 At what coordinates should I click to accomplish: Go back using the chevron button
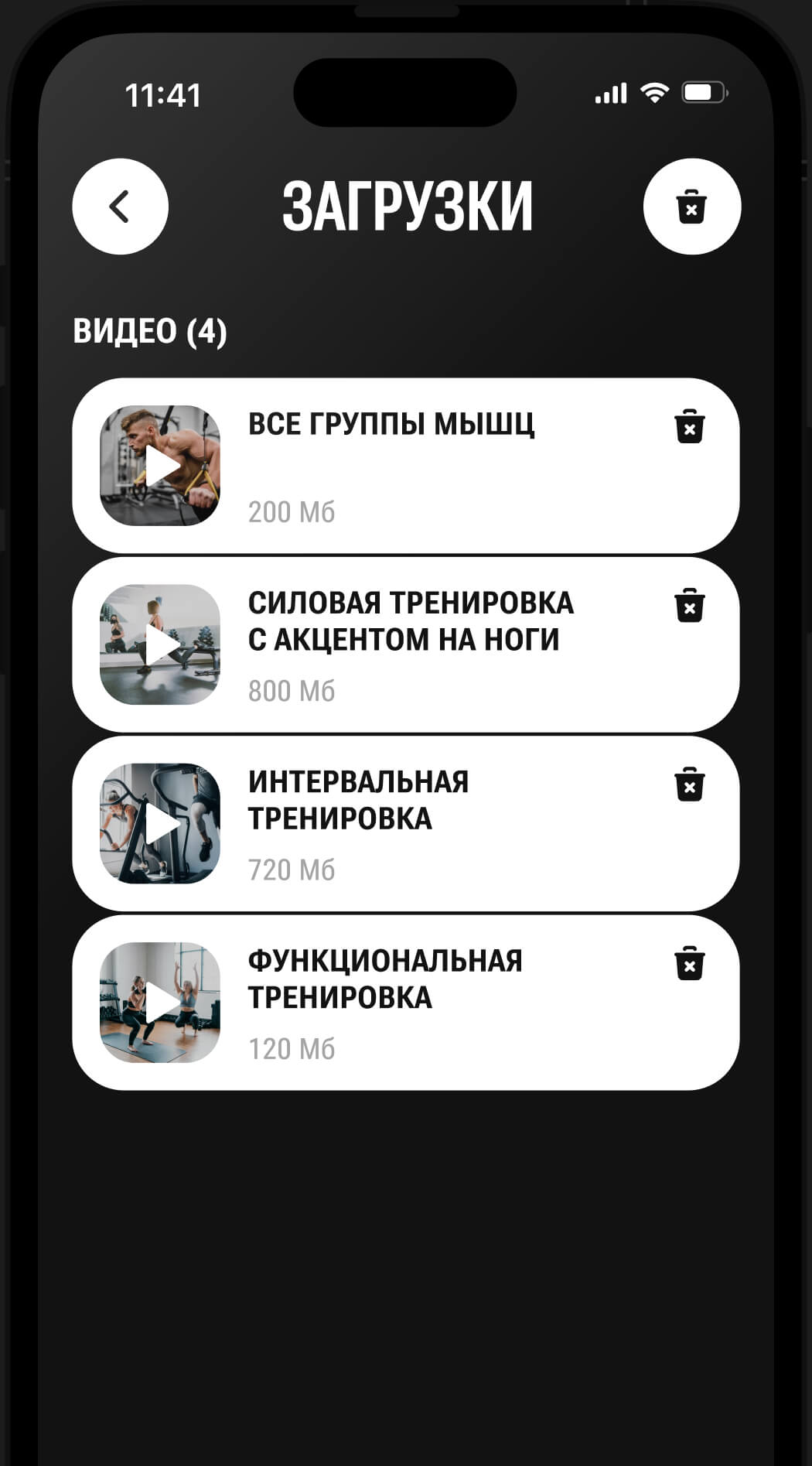click(120, 207)
